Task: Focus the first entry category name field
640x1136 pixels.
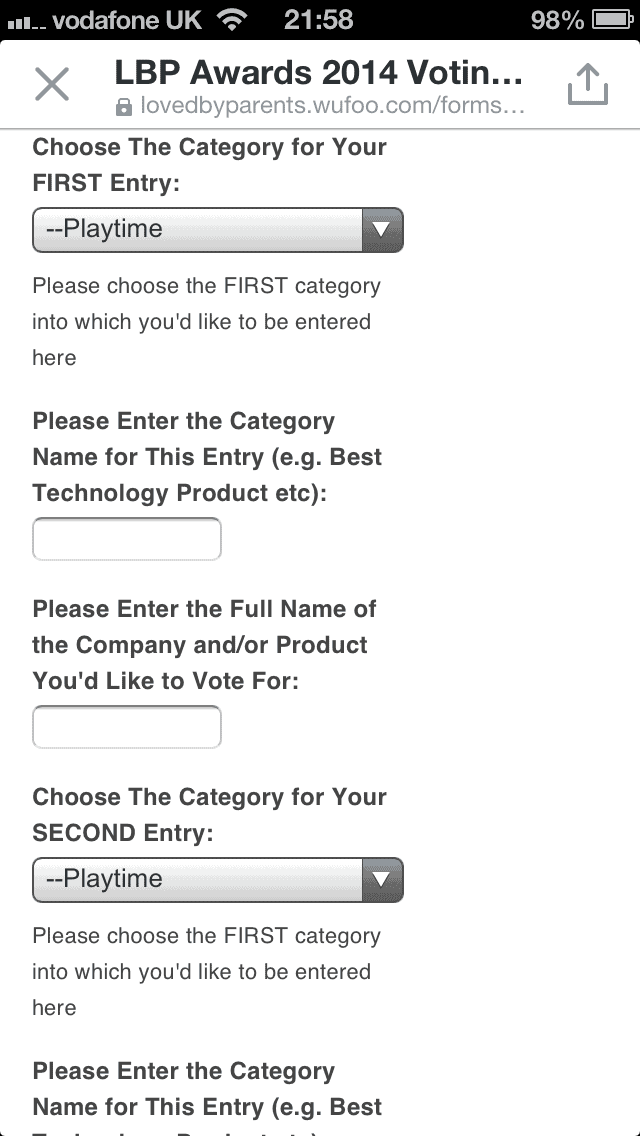Action: [127, 540]
